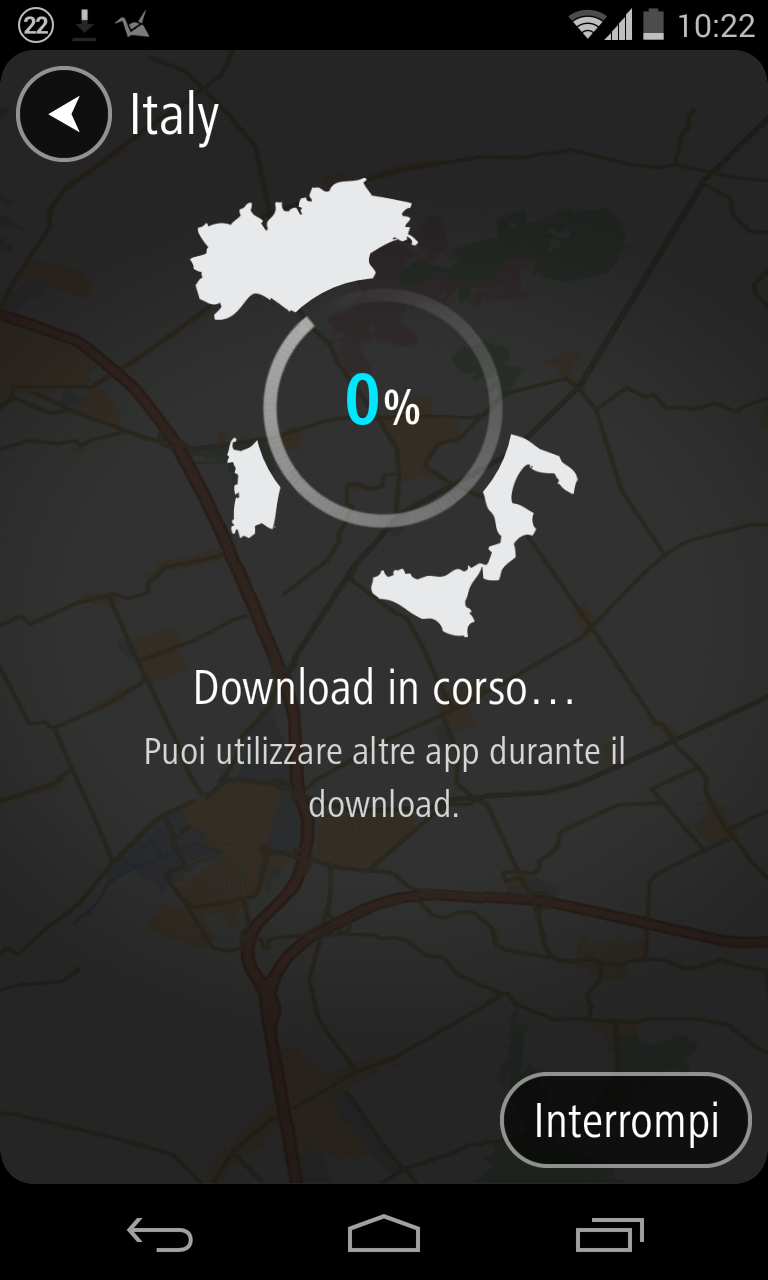Image resolution: width=768 pixels, height=1280 pixels.
Task: Tap the system back button
Action: (160, 1236)
